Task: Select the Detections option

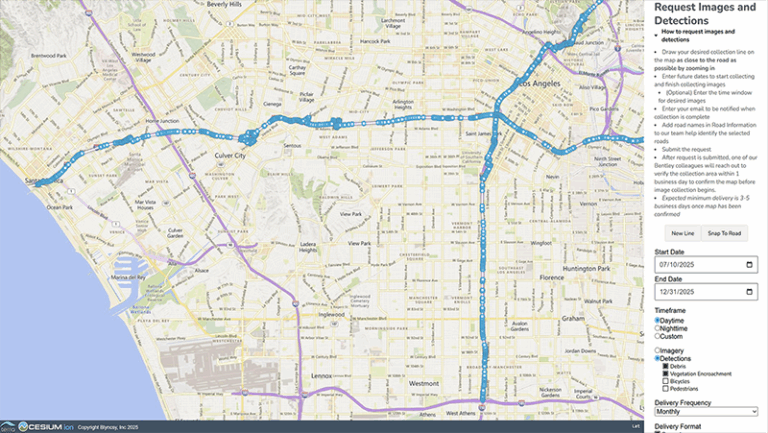Action: (x=657, y=358)
